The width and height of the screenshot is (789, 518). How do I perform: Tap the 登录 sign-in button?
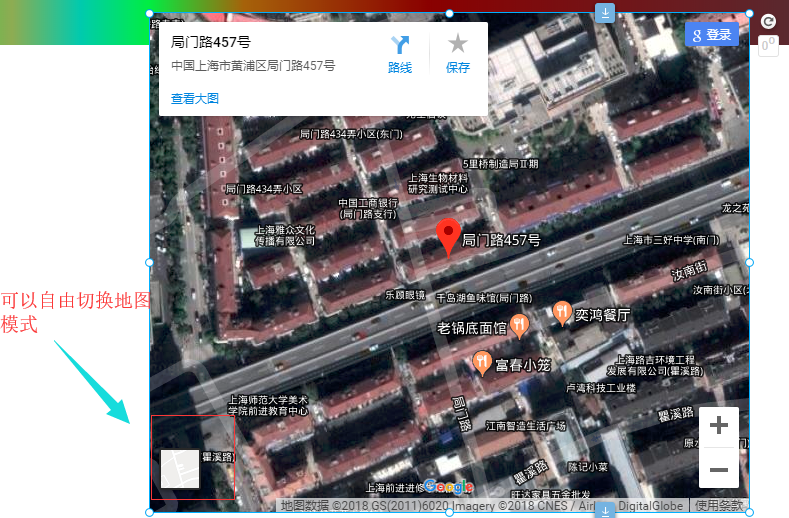[x=711, y=34]
